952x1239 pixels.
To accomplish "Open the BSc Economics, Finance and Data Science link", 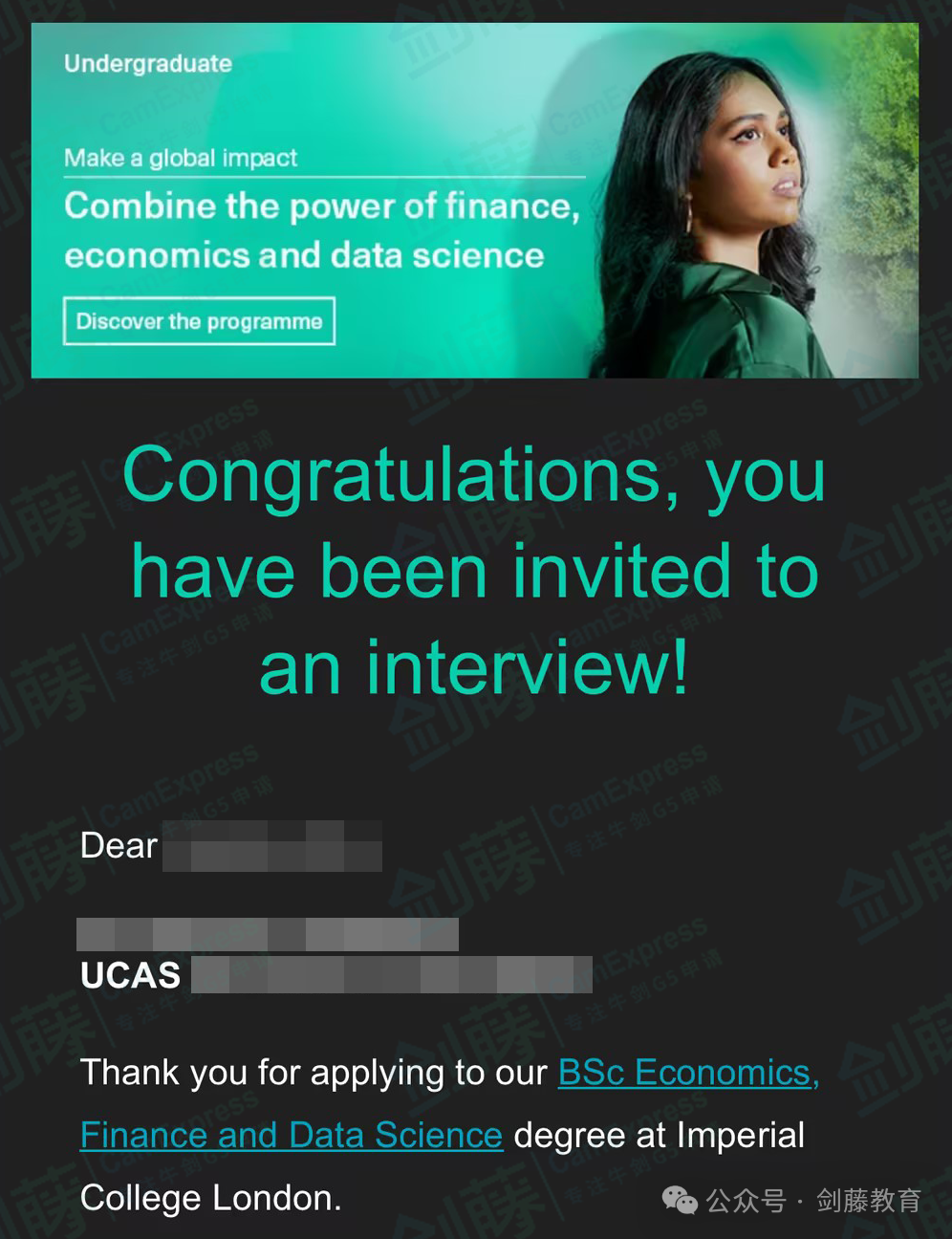I will click(x=687, y=1073).
